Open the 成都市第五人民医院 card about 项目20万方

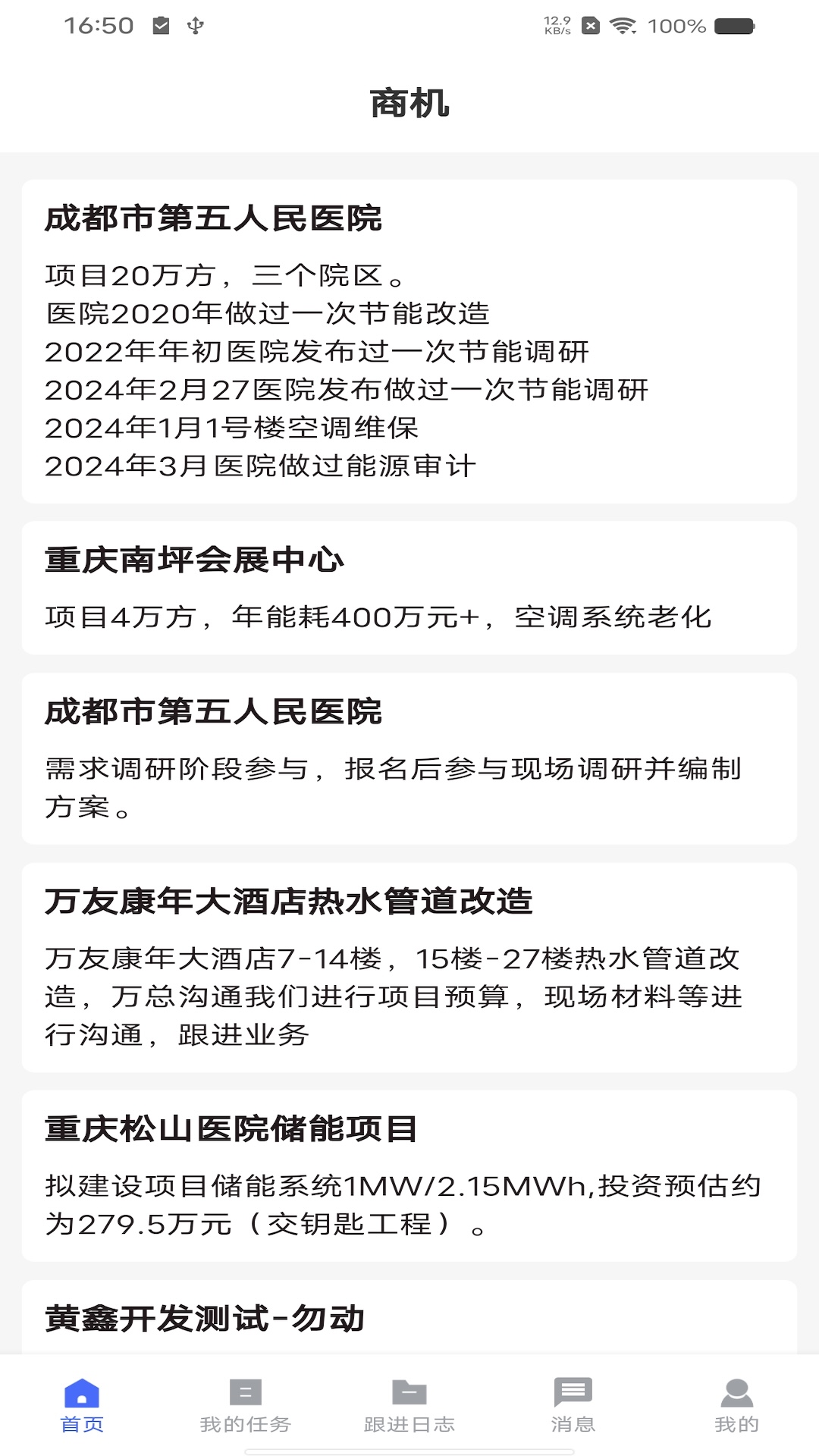(409, 341)
